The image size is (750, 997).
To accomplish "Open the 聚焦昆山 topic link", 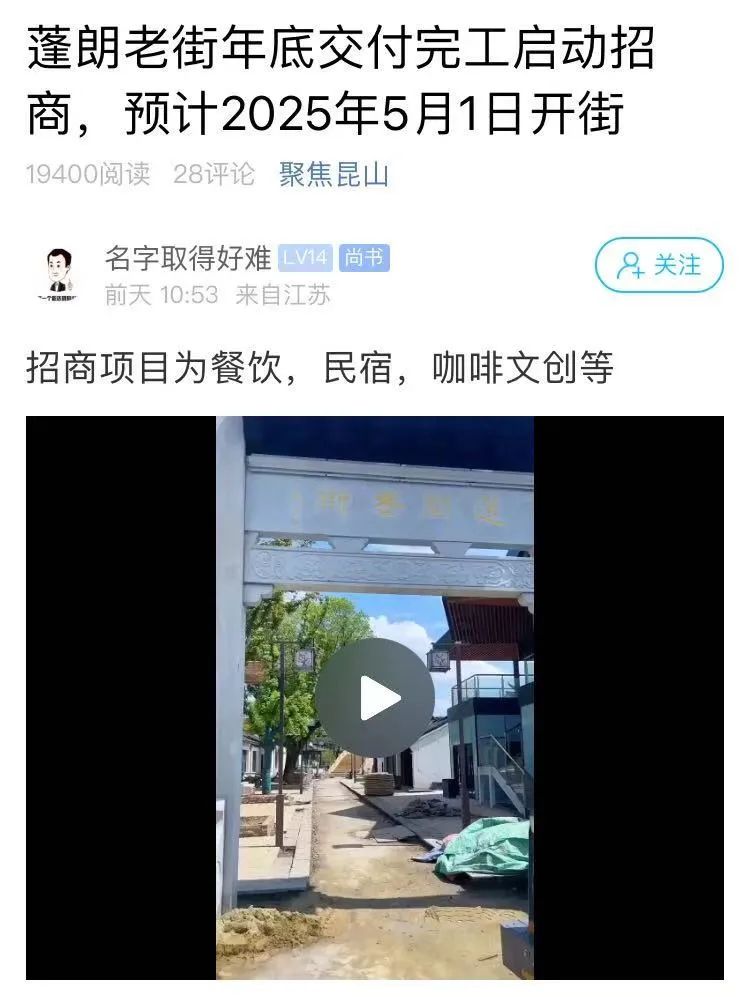I will point(334,175).
